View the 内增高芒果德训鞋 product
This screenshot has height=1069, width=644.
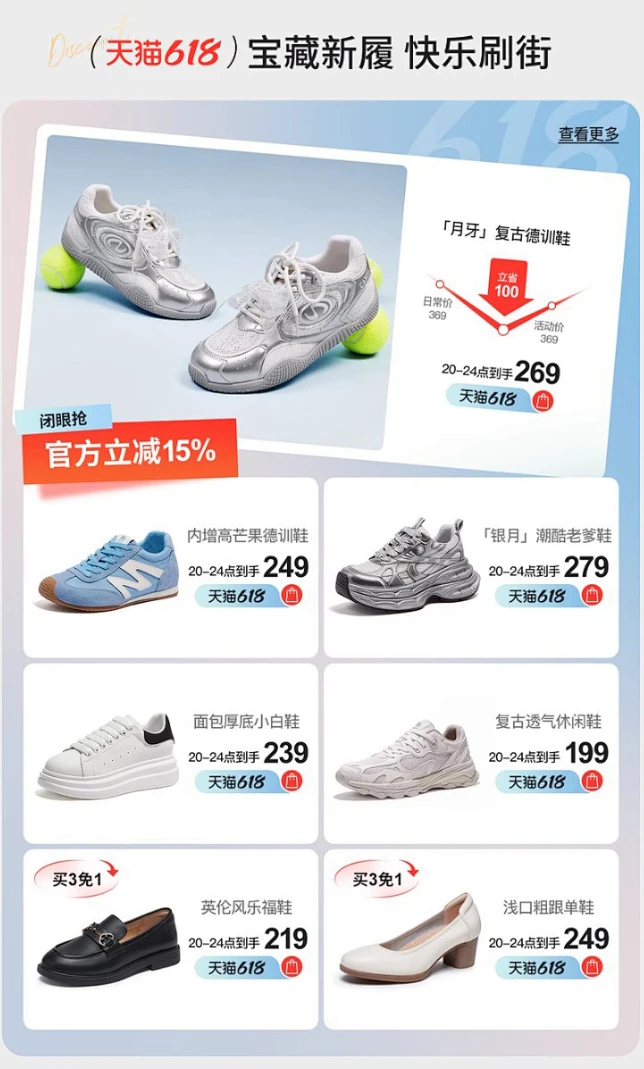click(171, 567)
